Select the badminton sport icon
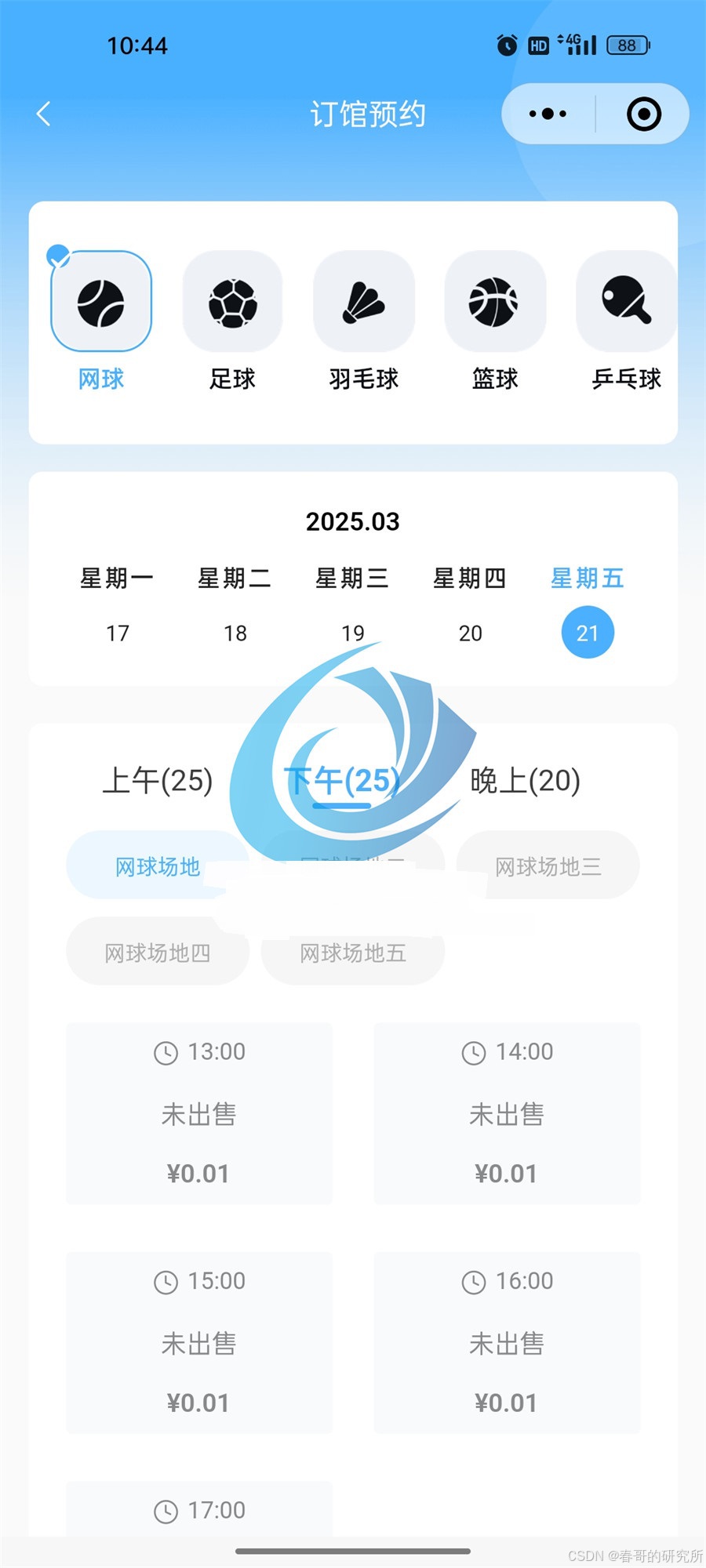 click(x=364, y=302)
